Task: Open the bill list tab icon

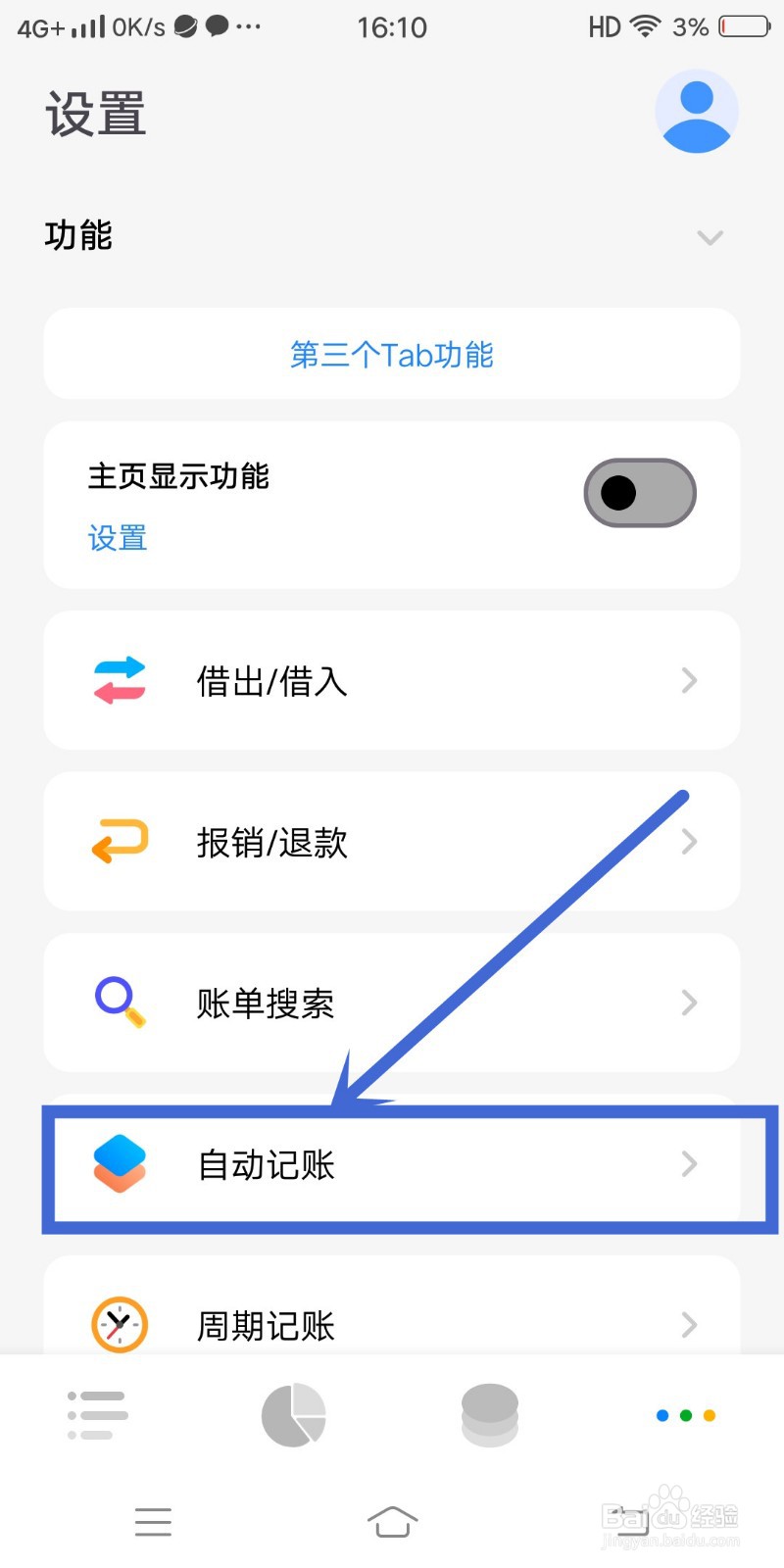Action: coord(96,1414)
